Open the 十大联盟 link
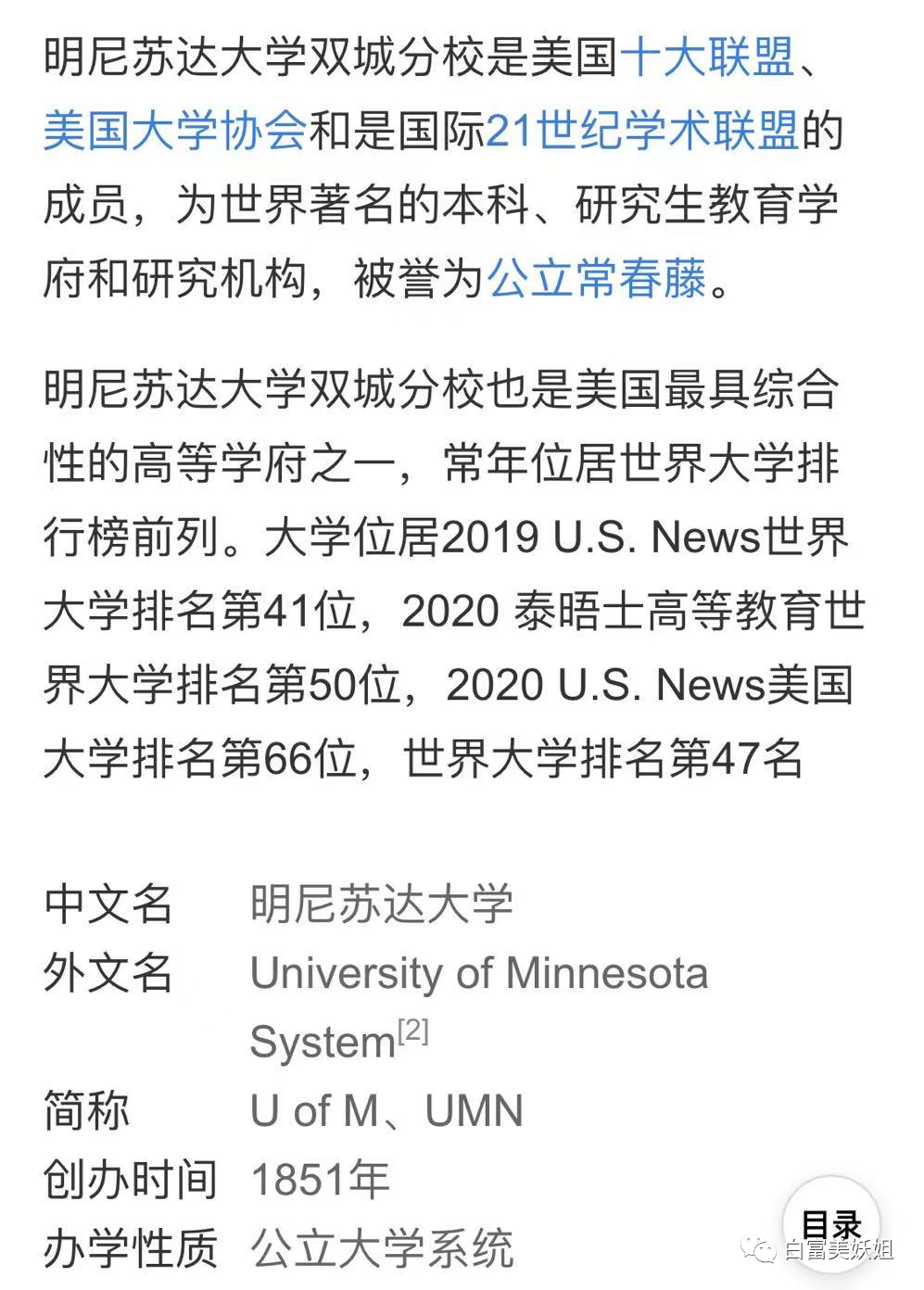 [707, 57]
